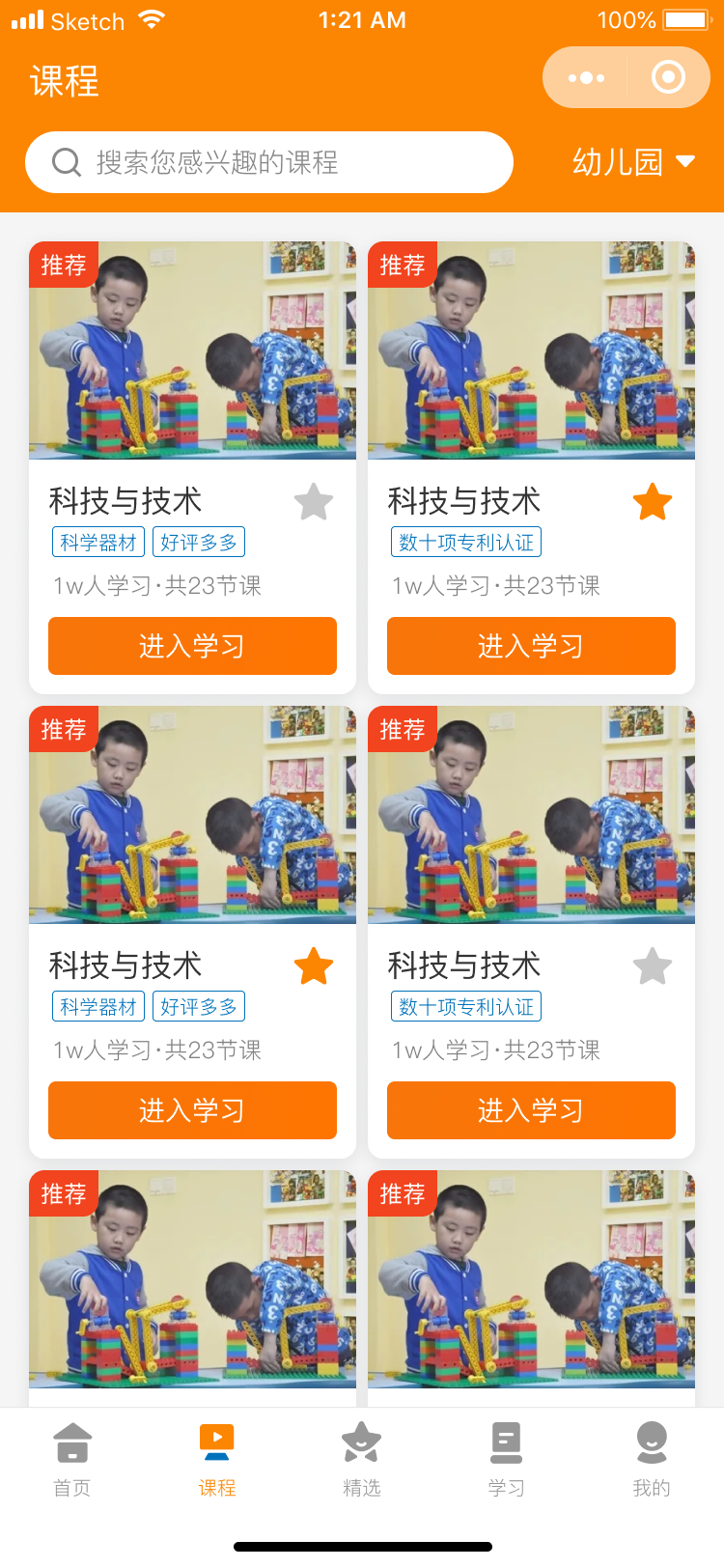Favorite the unstarred 科学器材 course's gray star
Image resolution: width=724 pixels, height=1568 pixels.
click(314, 502)
